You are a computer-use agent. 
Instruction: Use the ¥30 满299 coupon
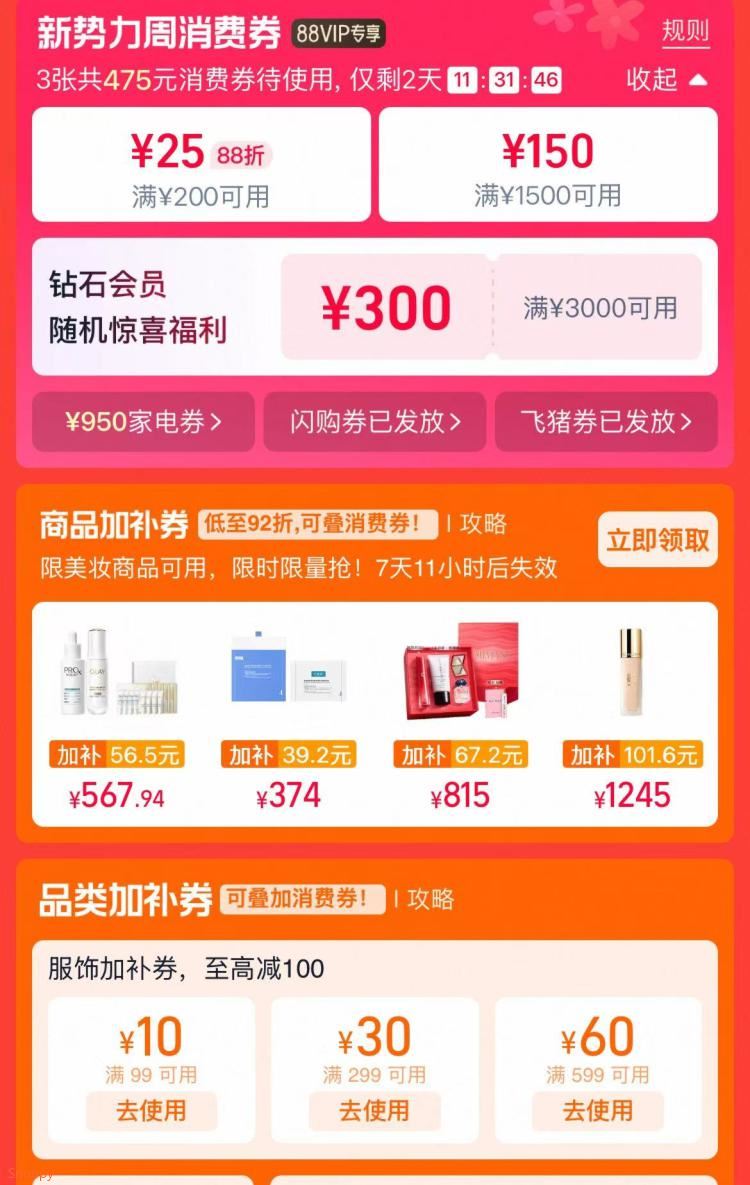pos(374,1110)
